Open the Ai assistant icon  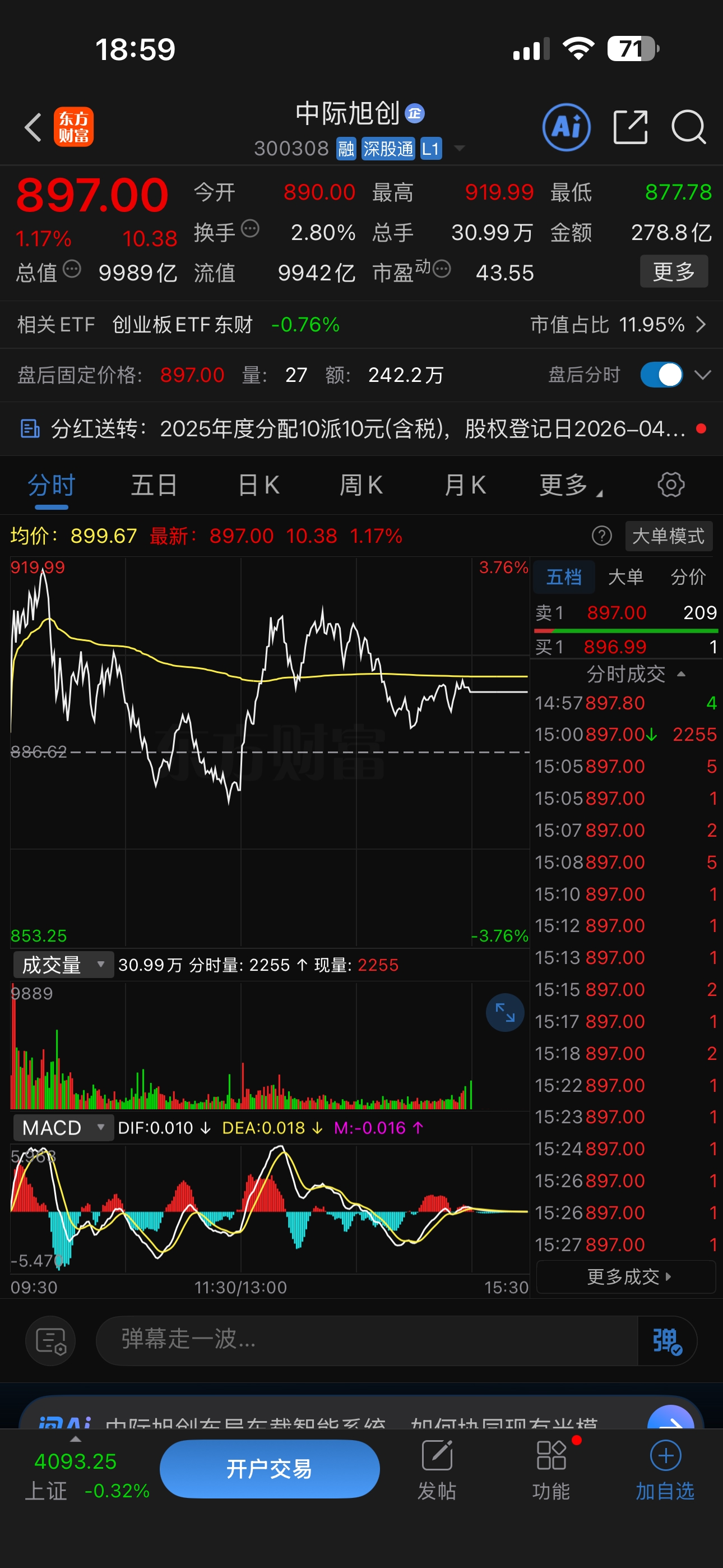pyautogui.click(x=566, y=127)
